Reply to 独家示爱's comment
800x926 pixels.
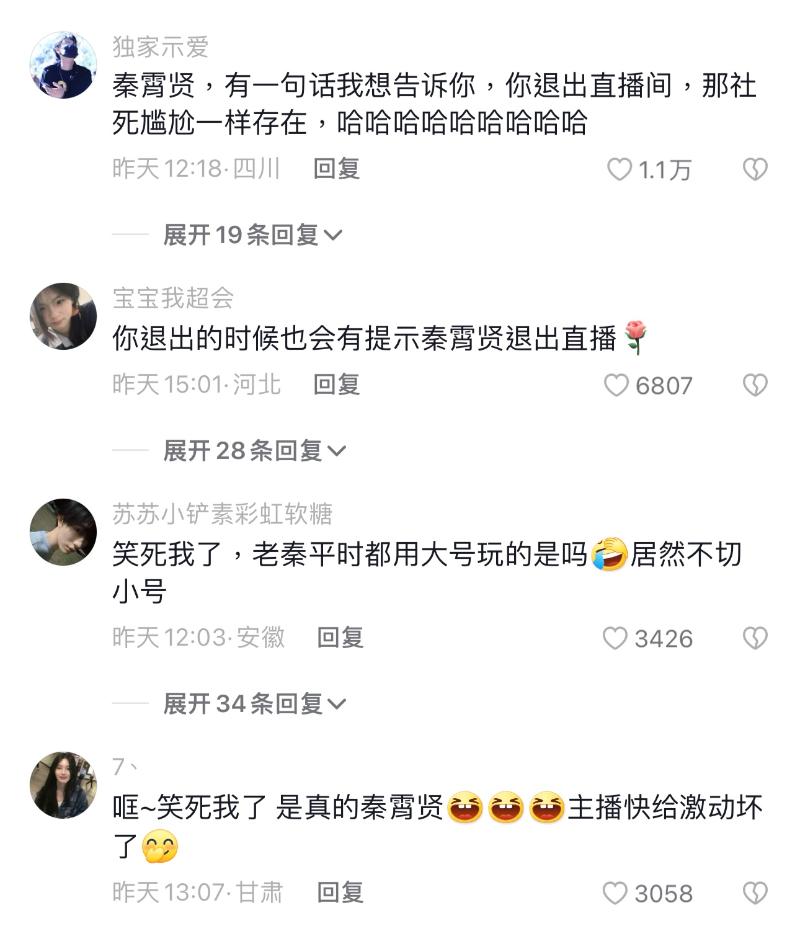(337, 169)
